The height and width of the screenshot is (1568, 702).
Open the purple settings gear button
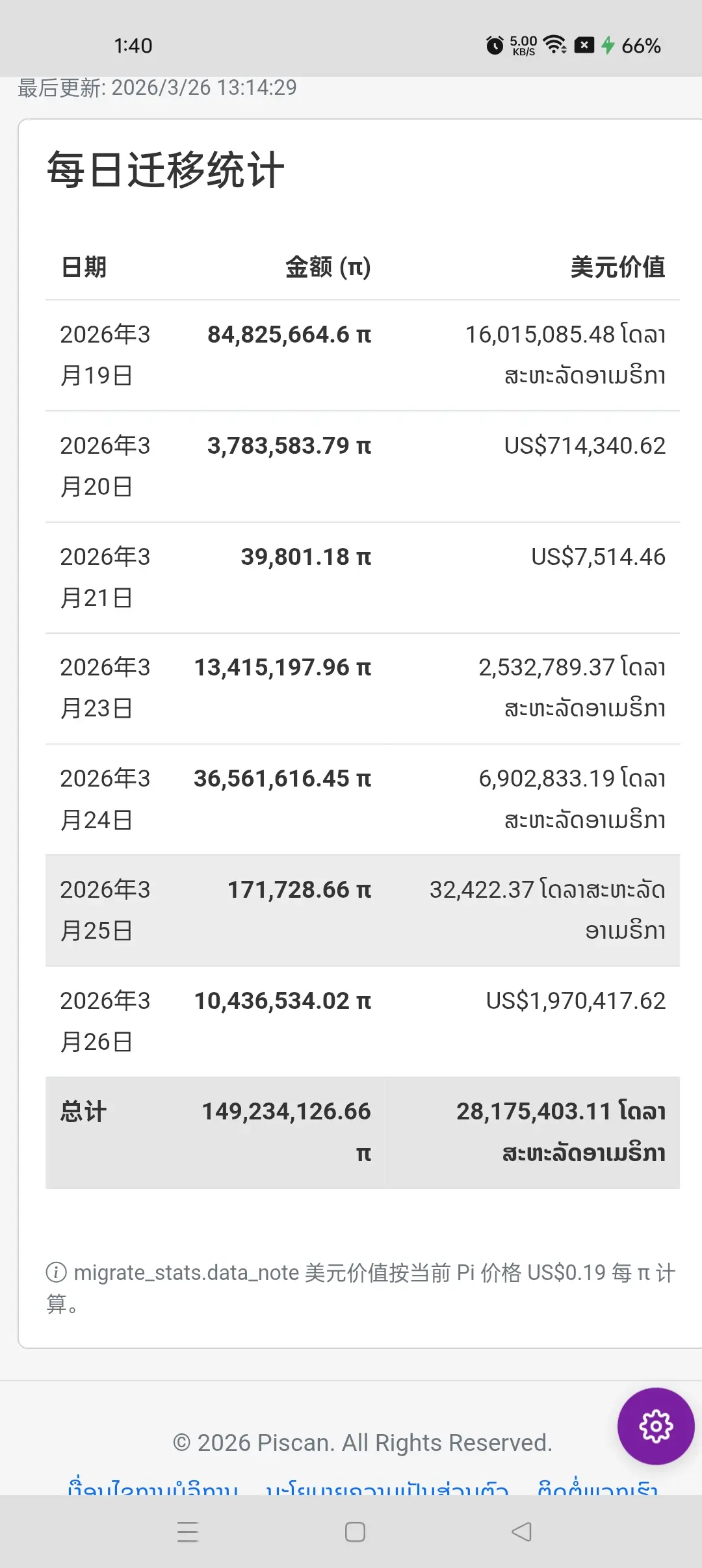coord(656,1426)
